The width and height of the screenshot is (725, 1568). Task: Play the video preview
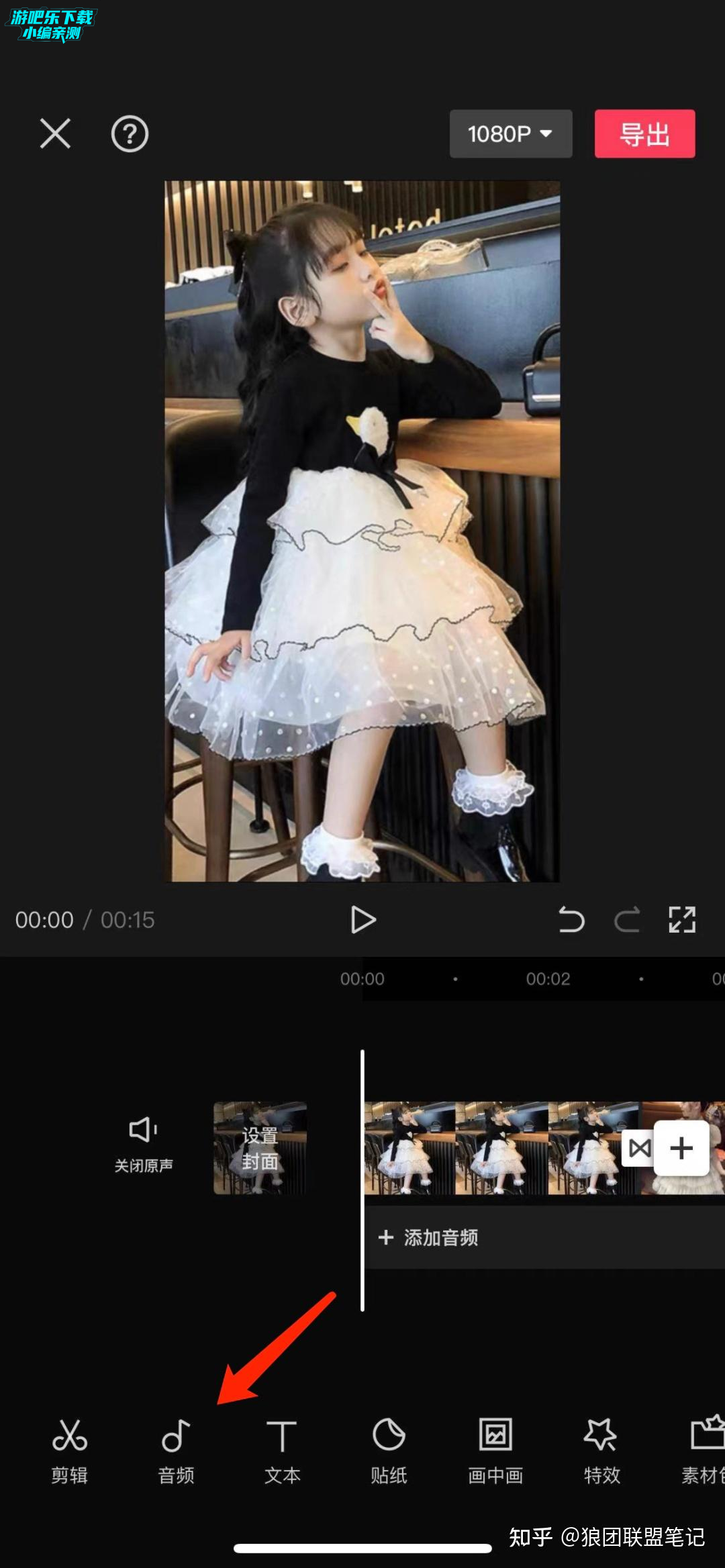point(363,920)
